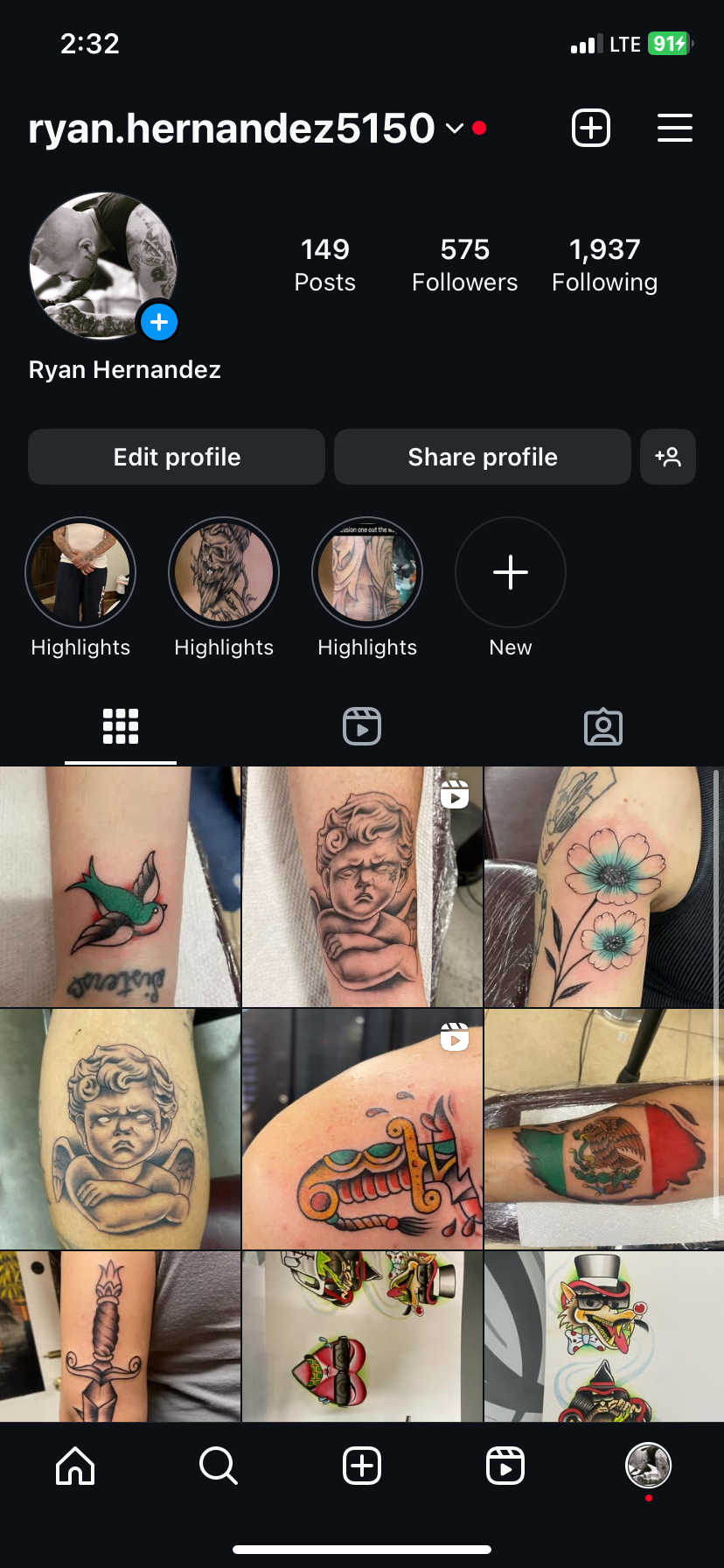The height and width of the screenshot is (1568, 724).
Task: View the 575 Followers list
Action: tap(464, 264)
